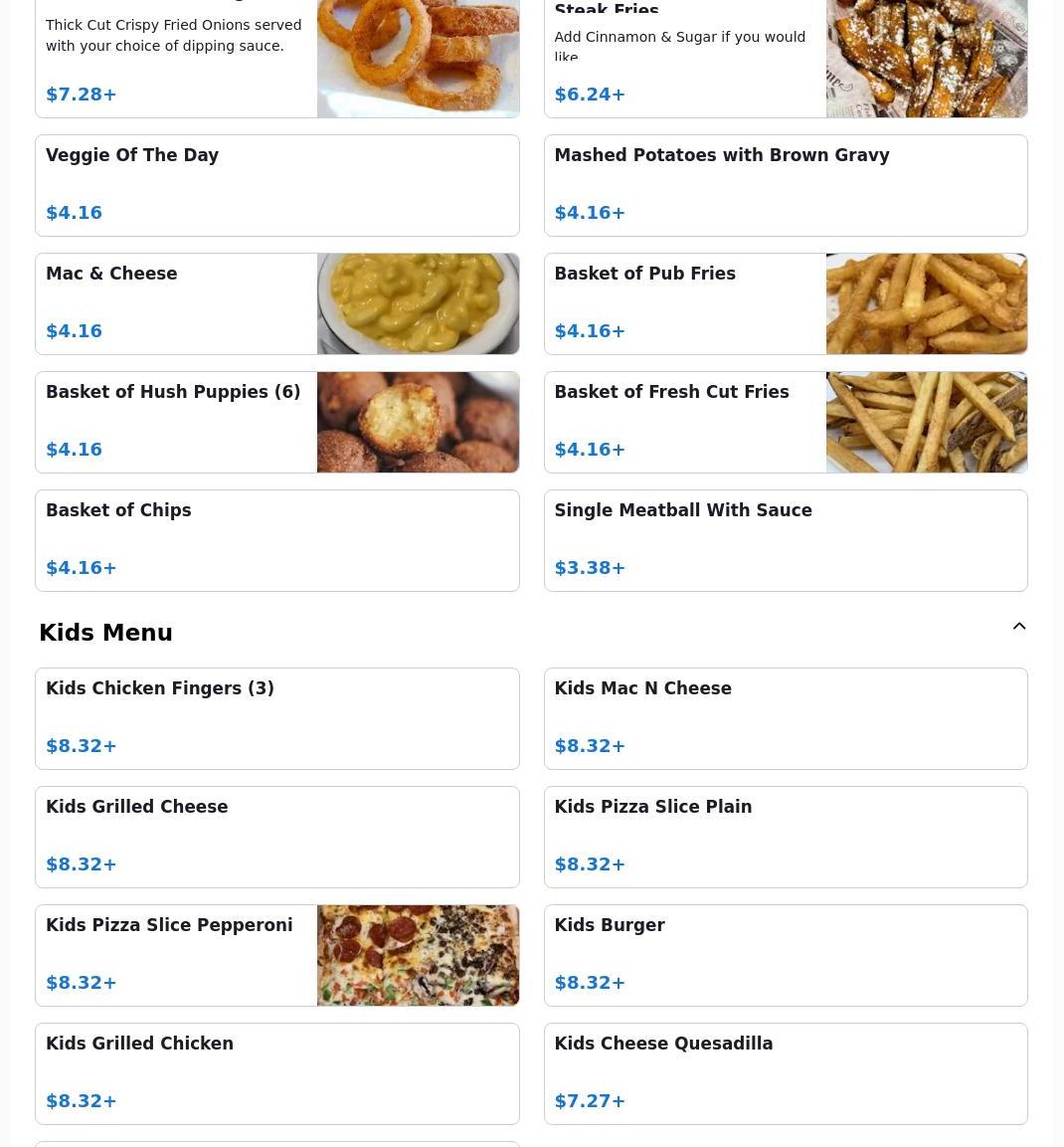Open Basket of Fresh Cut Fries

coord(785,422)
